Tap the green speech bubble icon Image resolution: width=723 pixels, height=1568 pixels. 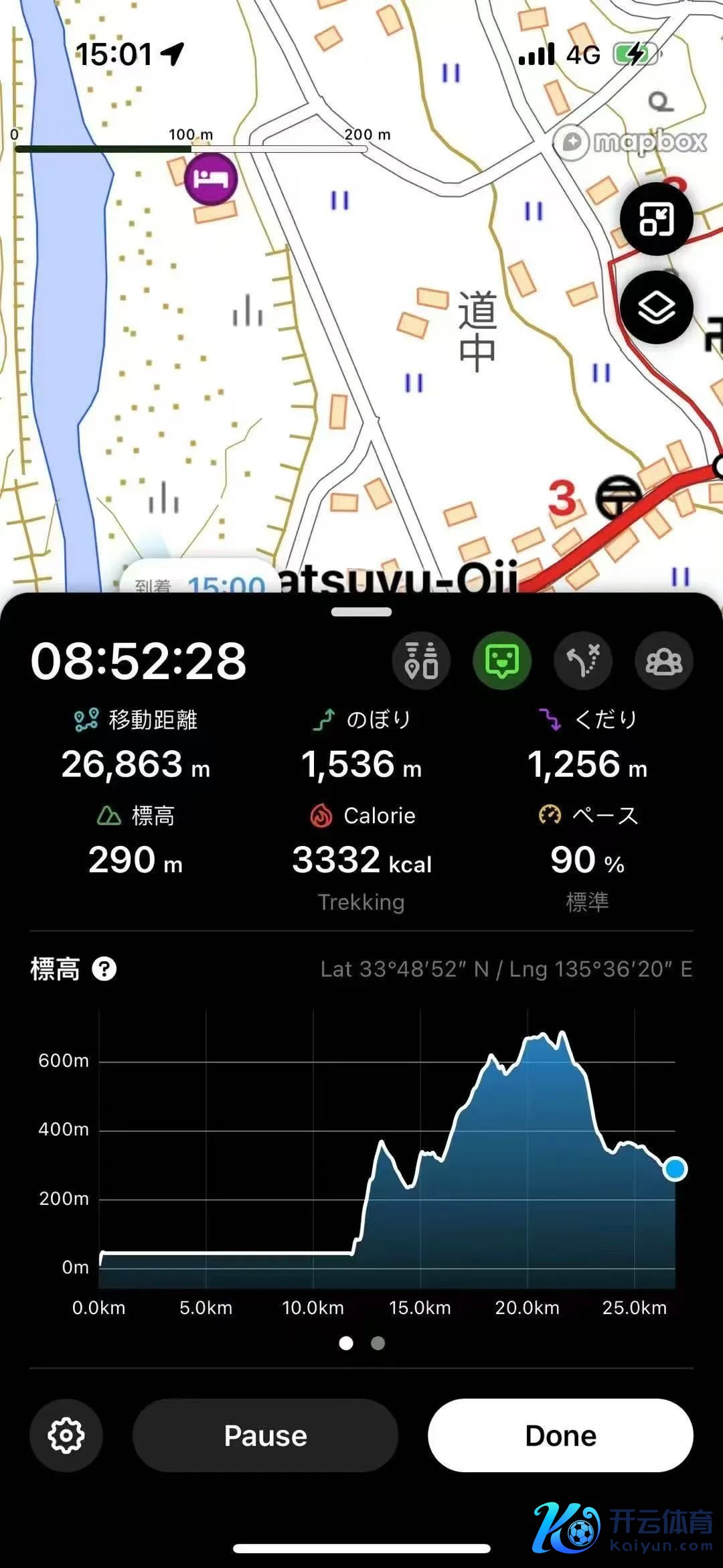(502, 661)
